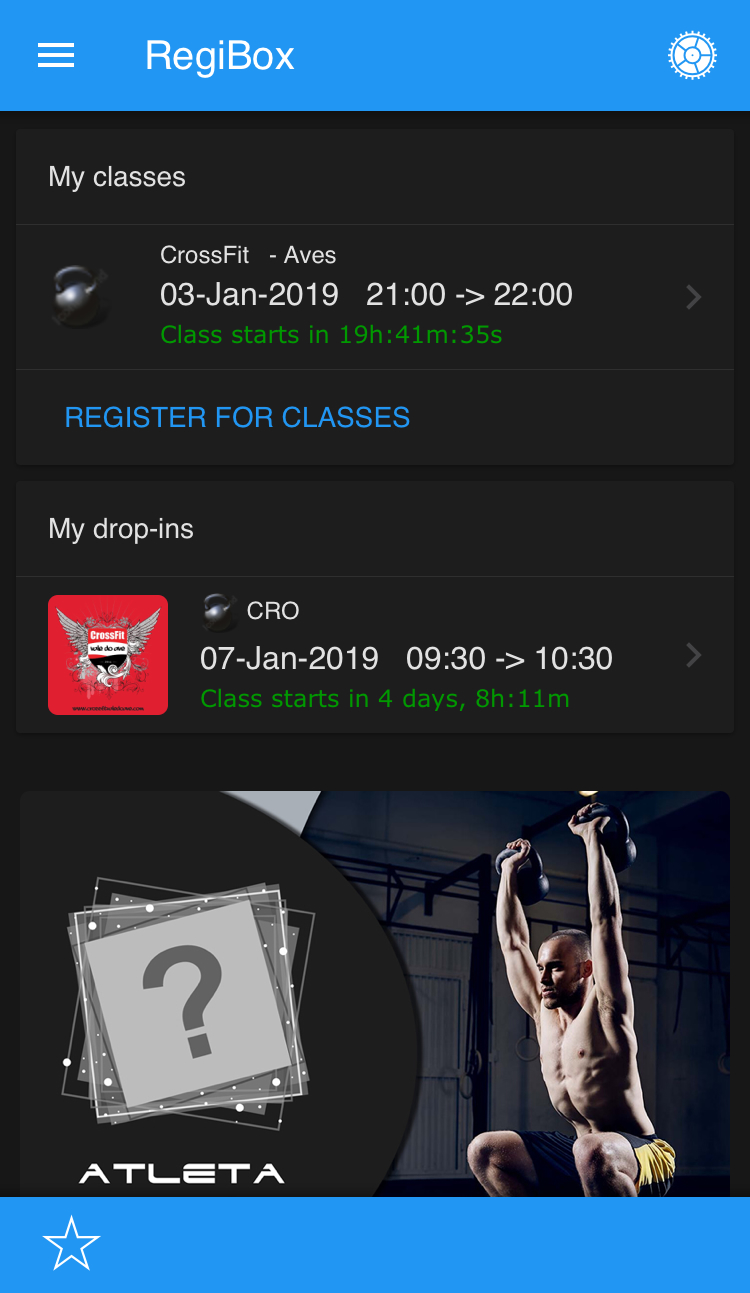Tap REGISTER FOR CLASSES
The image size is (750, 1293).
click(237, 417)
